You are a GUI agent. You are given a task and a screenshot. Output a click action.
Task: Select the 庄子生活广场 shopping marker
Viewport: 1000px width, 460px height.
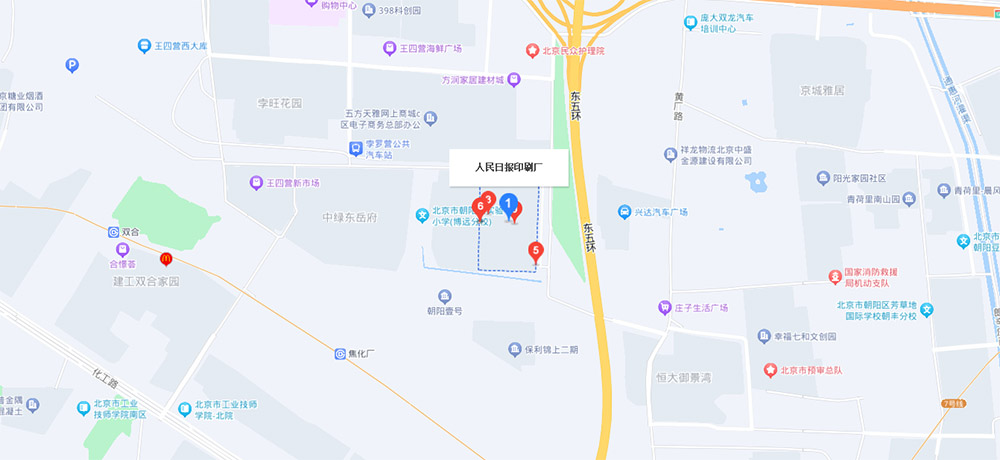tap(663, 307)
